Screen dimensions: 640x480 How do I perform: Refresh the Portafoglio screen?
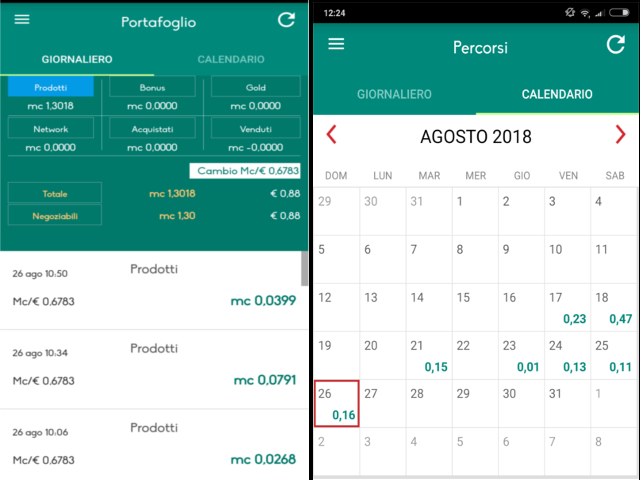click(287, 20)
